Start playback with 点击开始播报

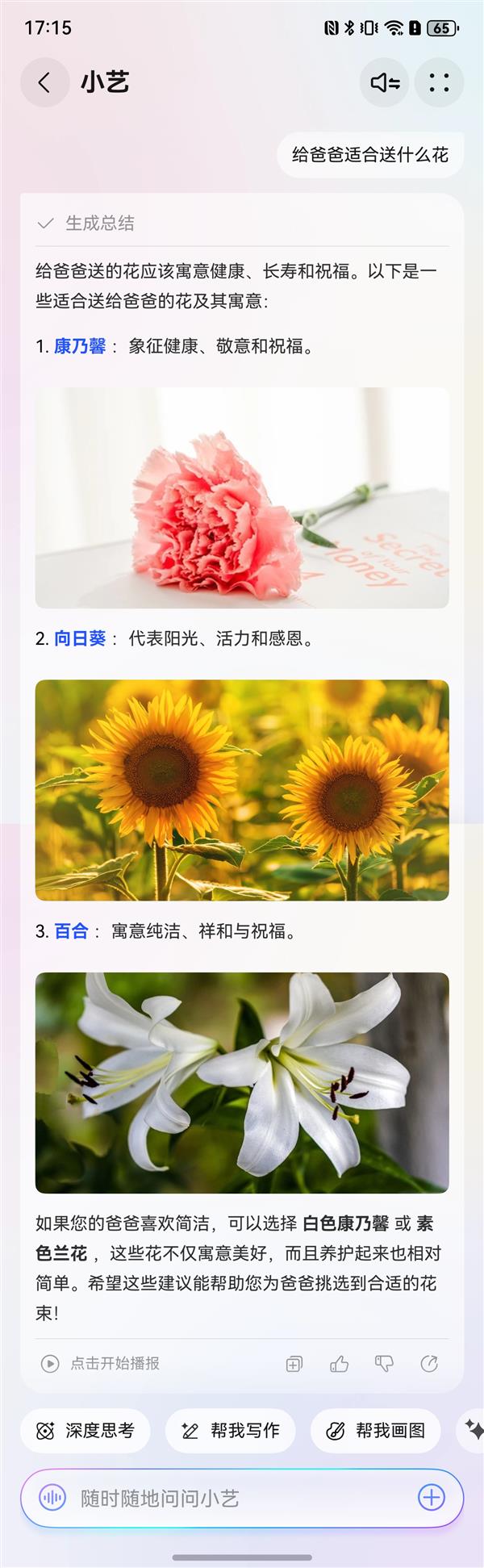(101, 1363)
